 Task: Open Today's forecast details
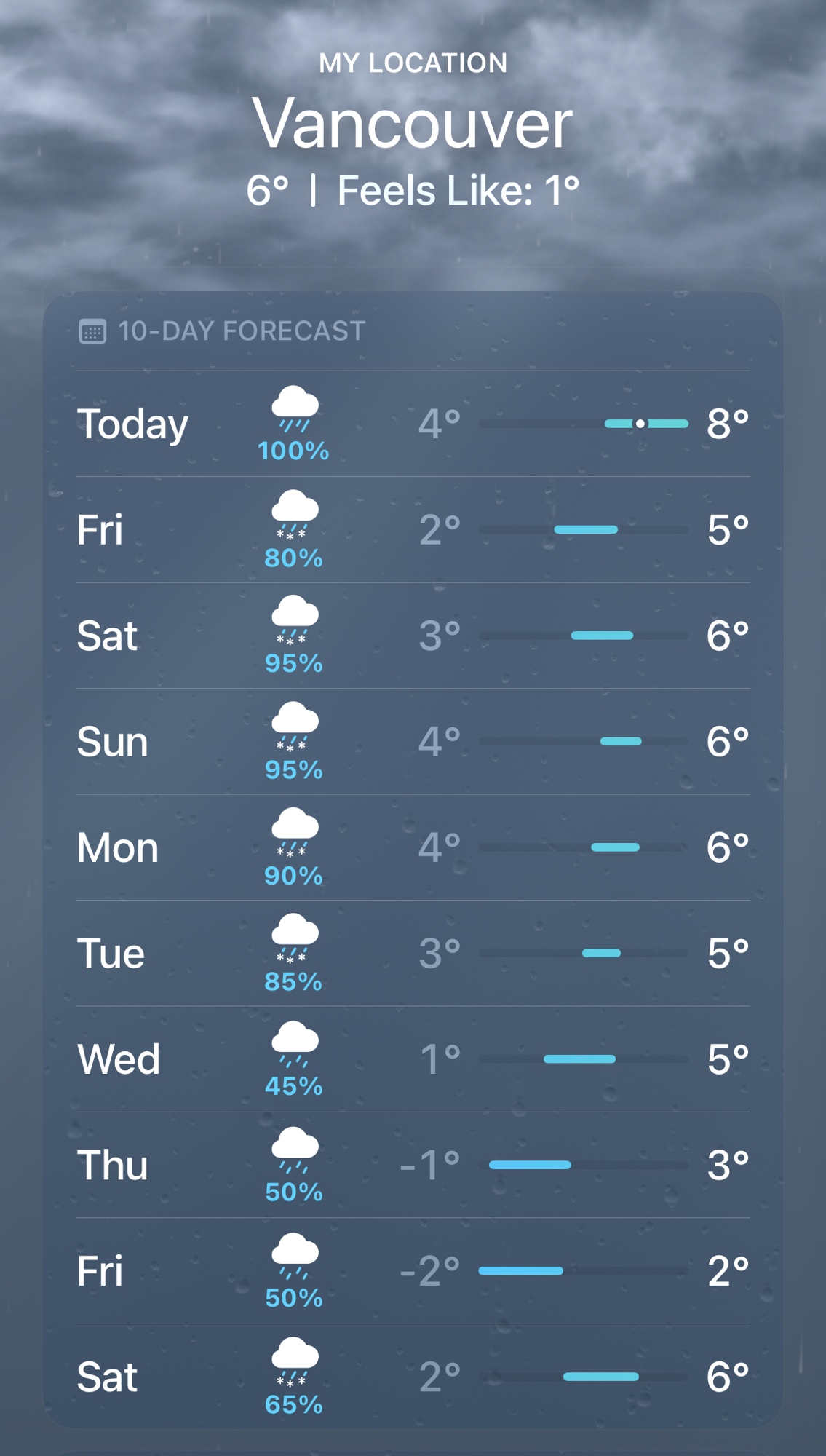pyautogui.click(x=413, y=424)
